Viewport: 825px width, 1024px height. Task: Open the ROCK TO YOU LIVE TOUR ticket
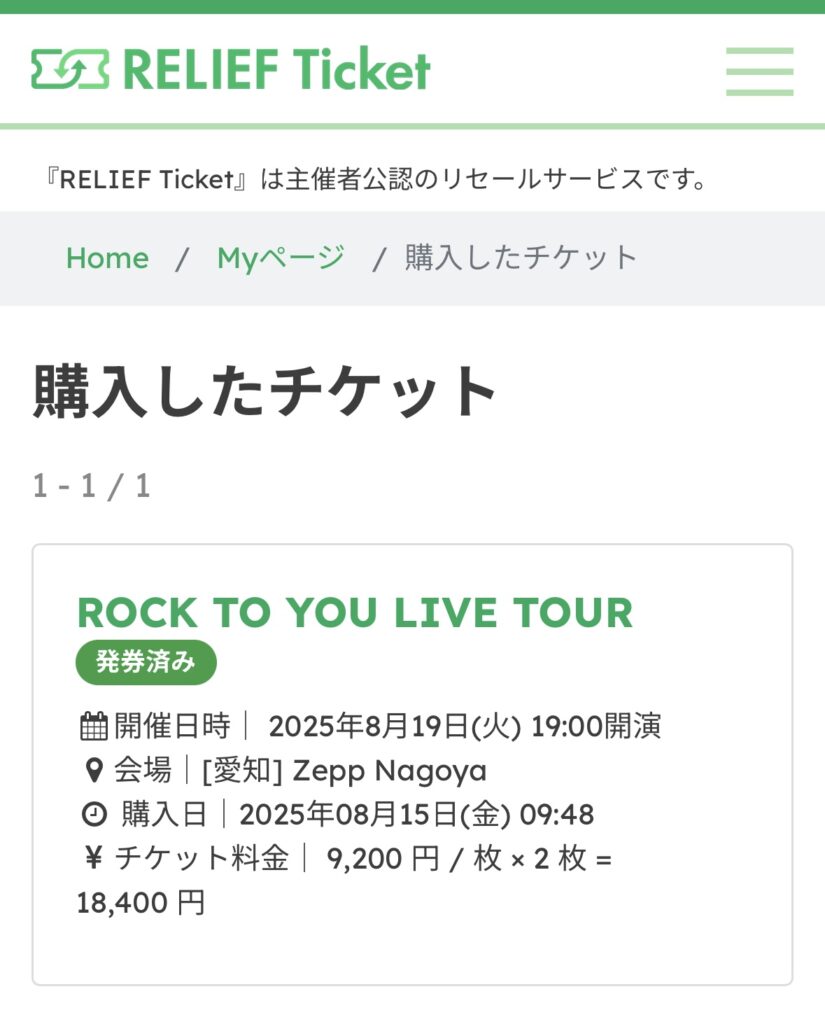(355, 612)
